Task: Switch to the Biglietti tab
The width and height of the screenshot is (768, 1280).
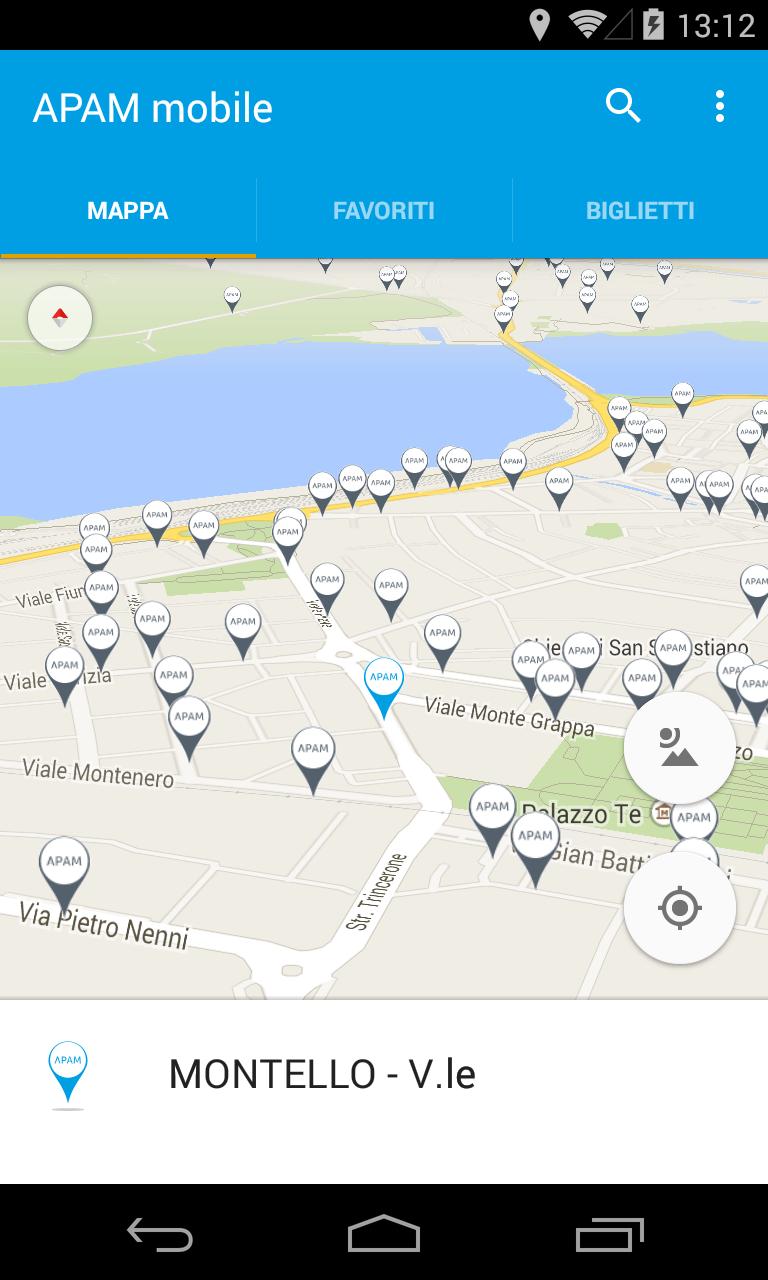Action: (x=640, y=211)
